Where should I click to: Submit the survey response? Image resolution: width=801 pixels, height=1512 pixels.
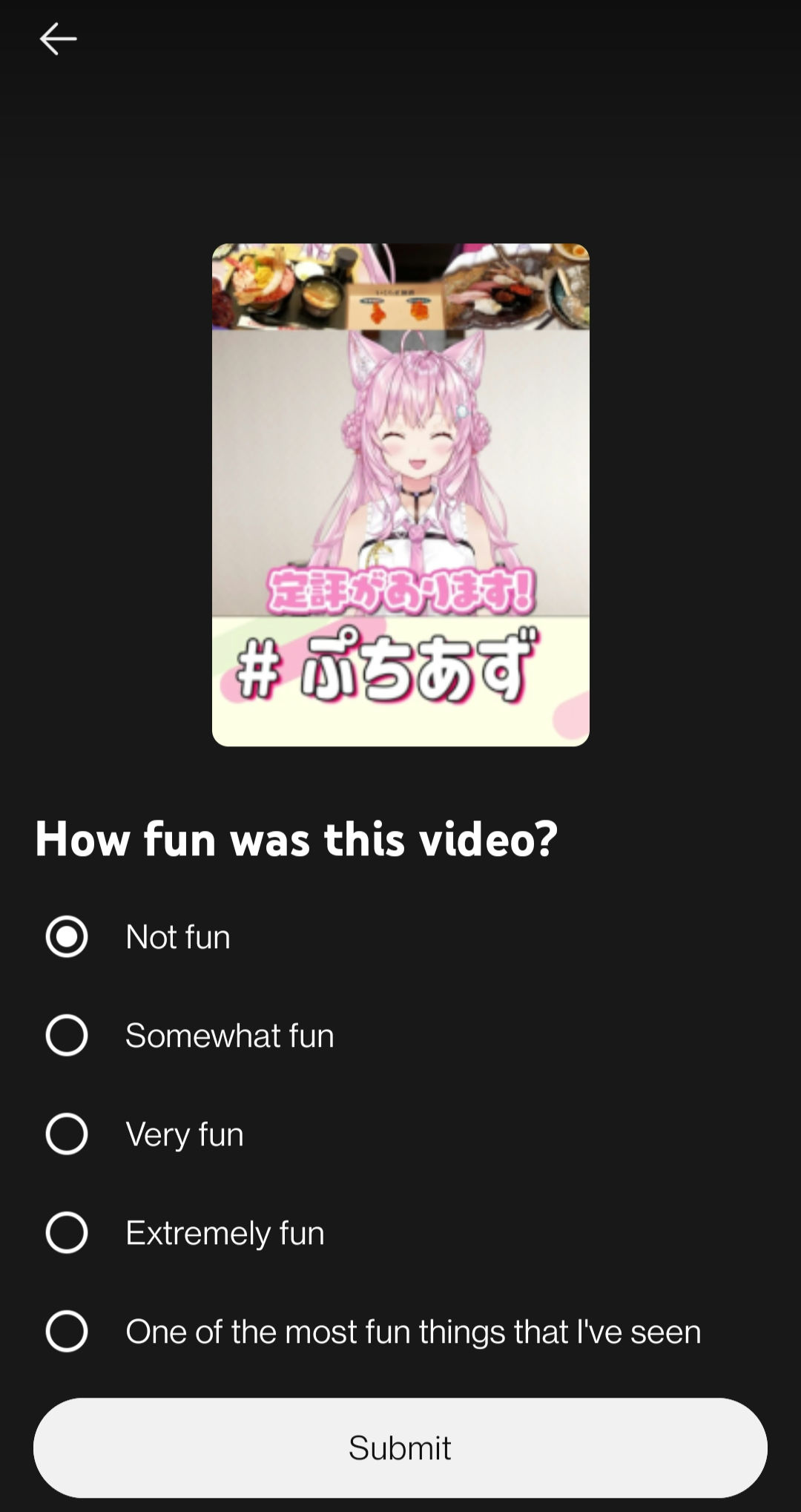click(x=400, y=1447)
